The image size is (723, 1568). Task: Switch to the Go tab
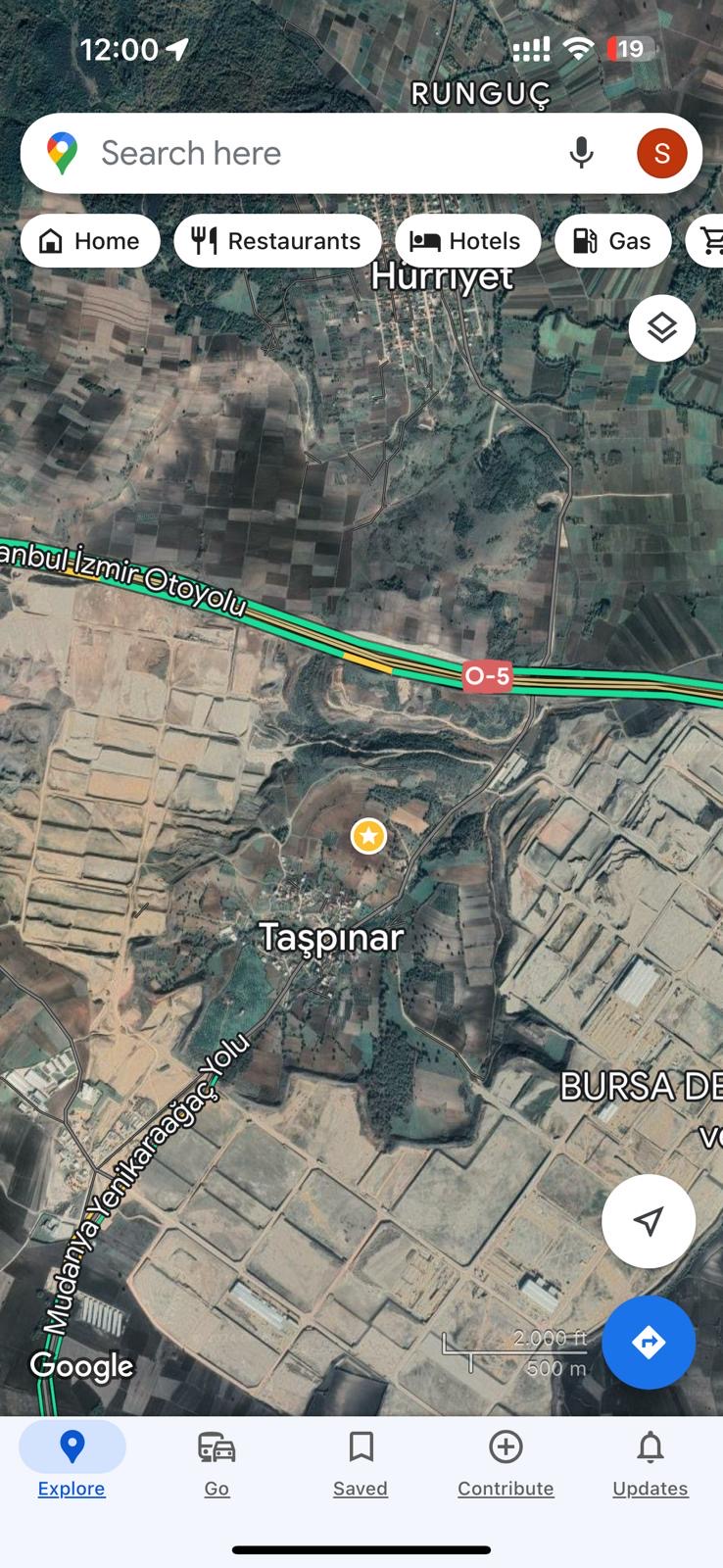217,1463
